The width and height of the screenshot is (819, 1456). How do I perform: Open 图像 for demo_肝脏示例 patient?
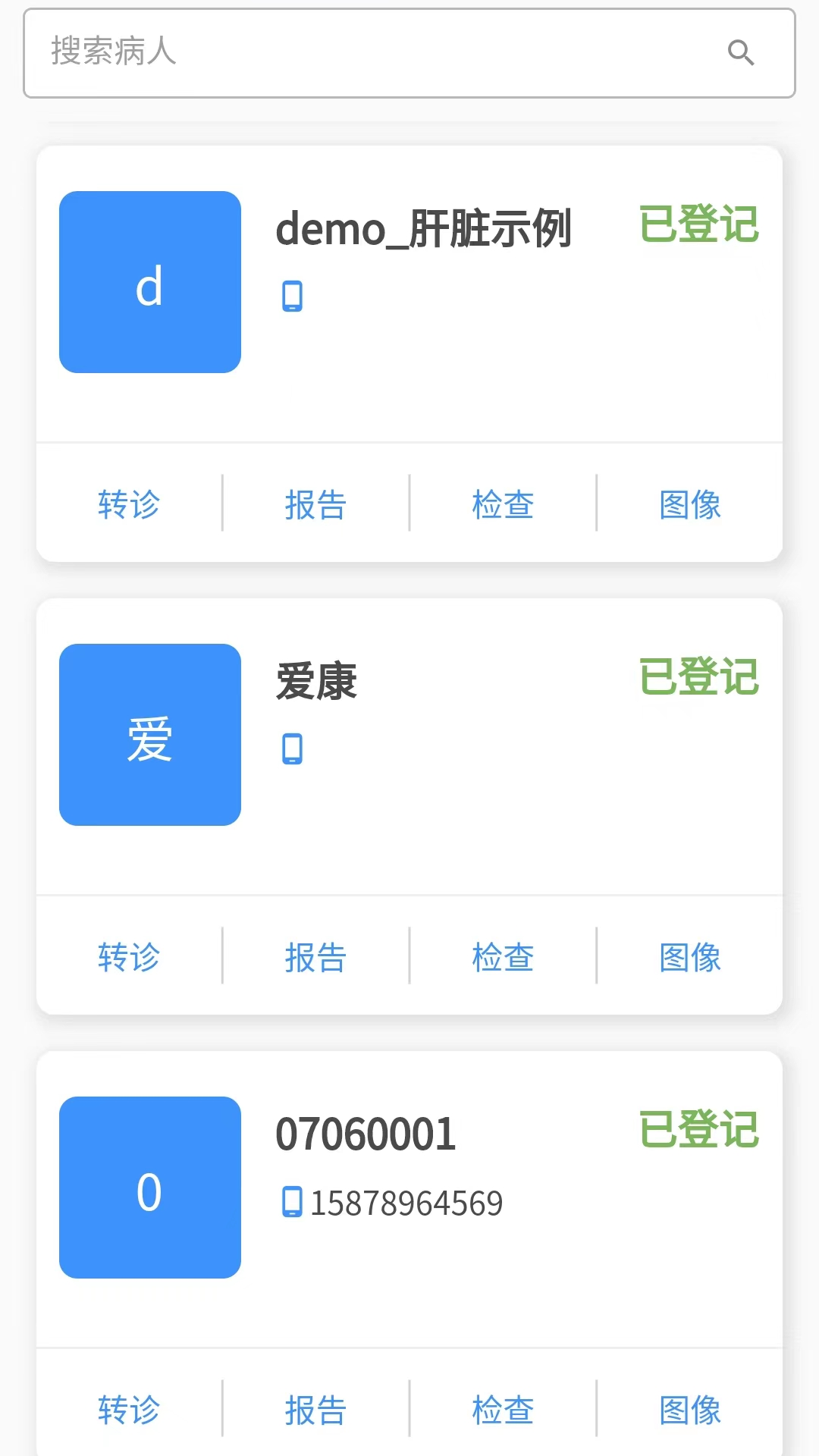click(x=690, y=504)
